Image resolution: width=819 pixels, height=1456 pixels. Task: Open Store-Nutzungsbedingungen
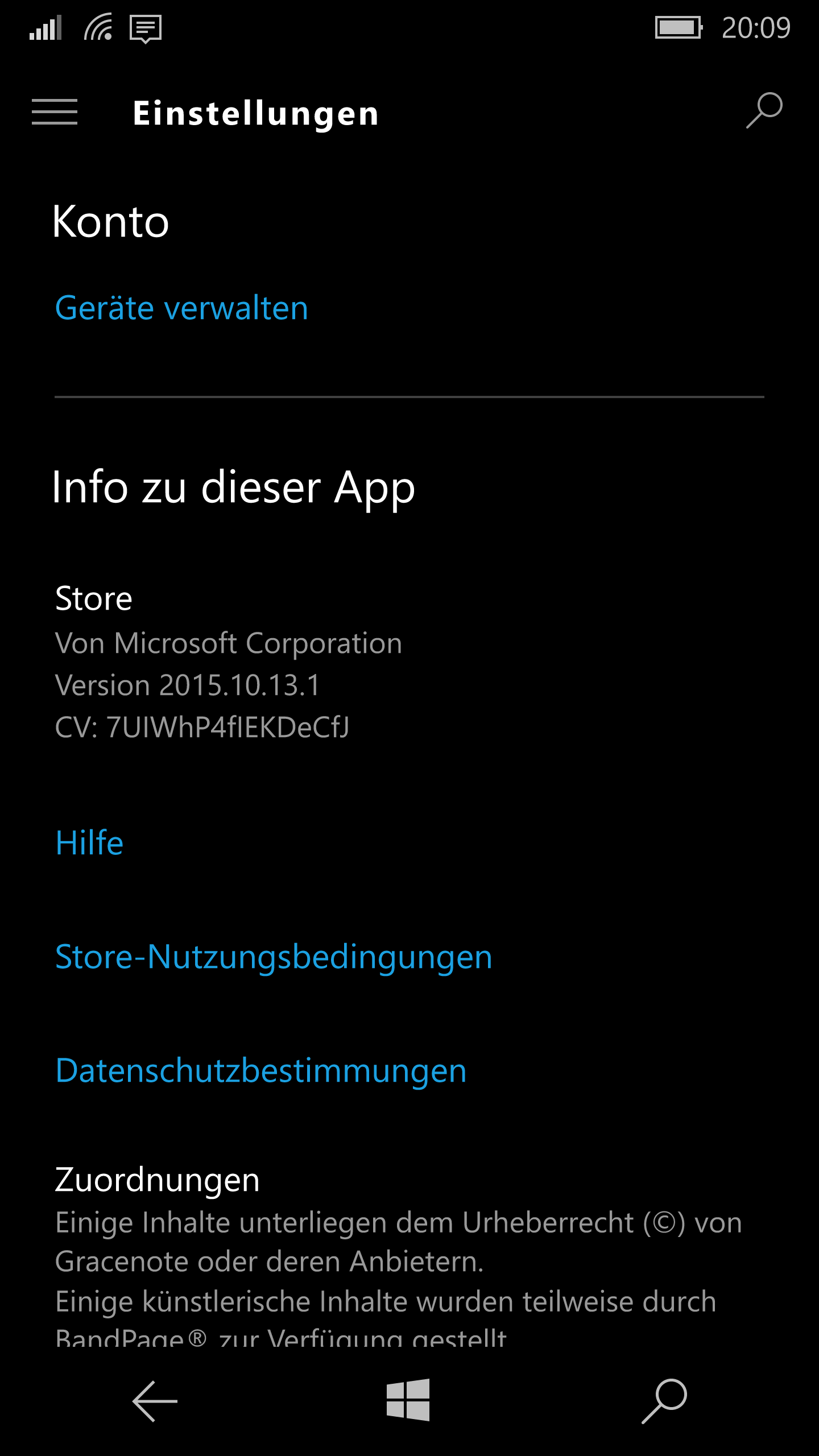[x=274, y=957]
